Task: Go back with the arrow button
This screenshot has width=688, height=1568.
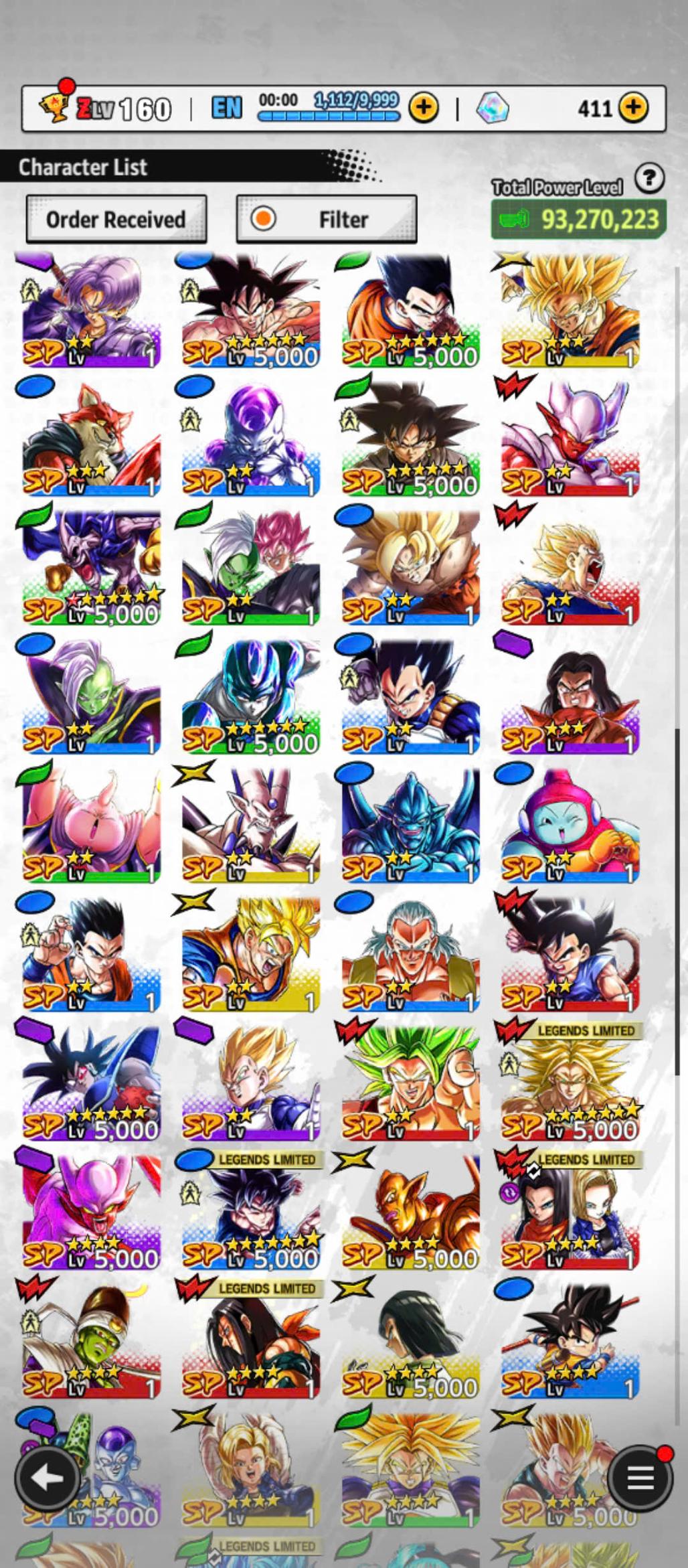Action: point(47,1478)
